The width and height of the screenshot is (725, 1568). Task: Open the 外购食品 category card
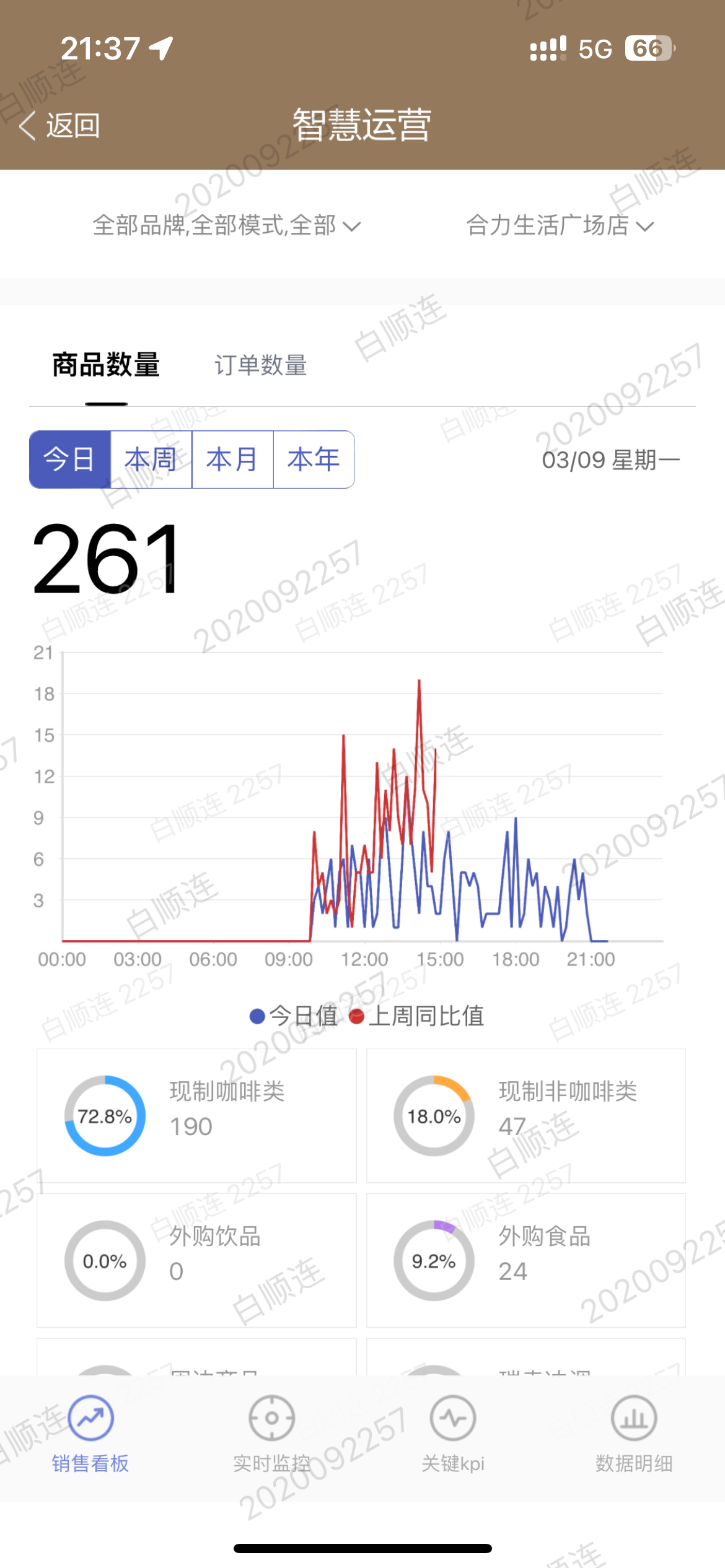[525, 1260]
